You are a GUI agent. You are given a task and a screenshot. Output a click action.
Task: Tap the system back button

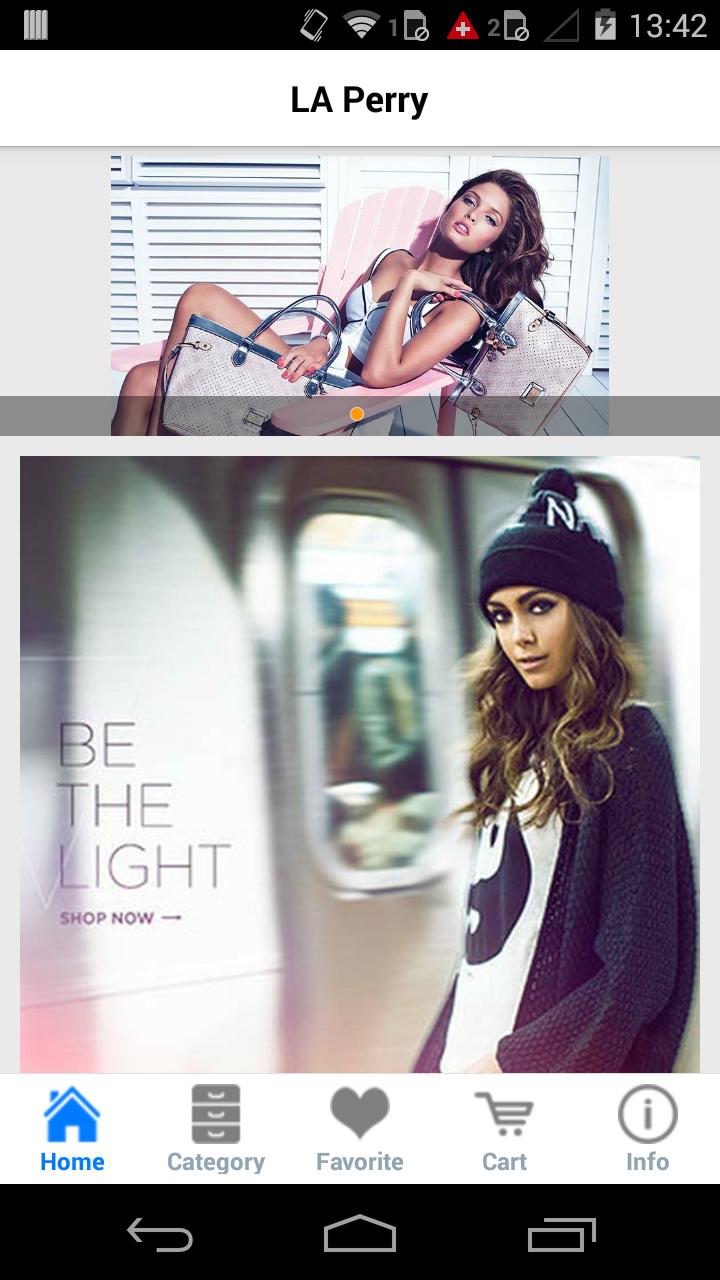(160, 1235)
